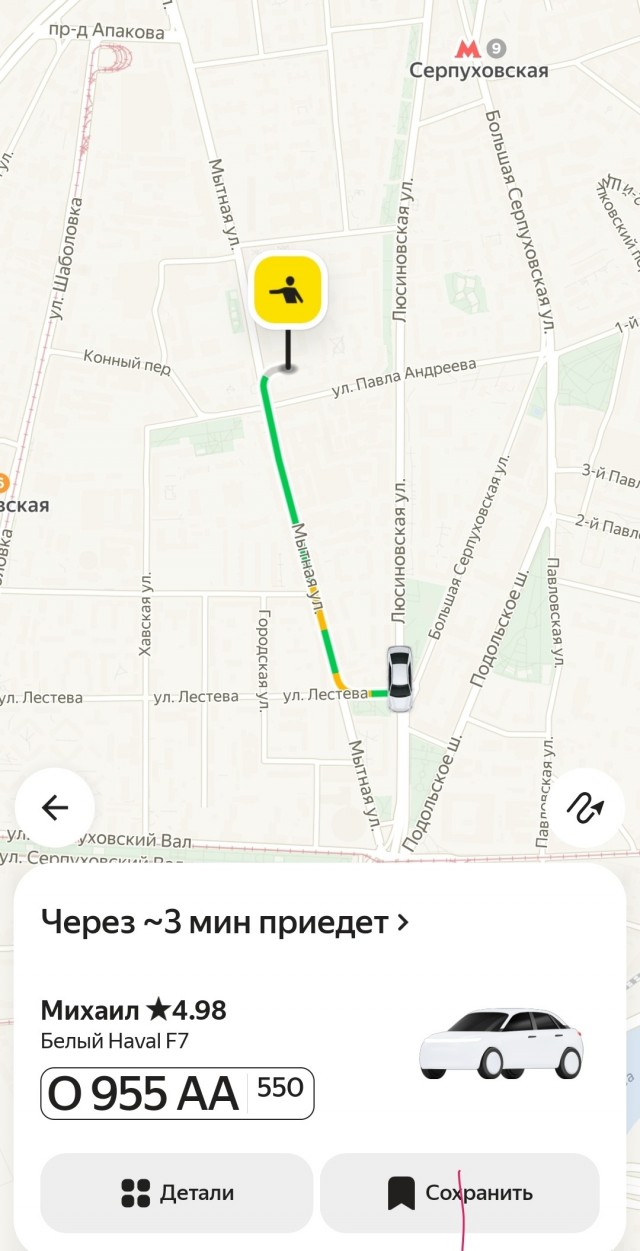This screenshot has height=1251, width=640.
Task: Open the Детали button
Action: coord(177,1193)
